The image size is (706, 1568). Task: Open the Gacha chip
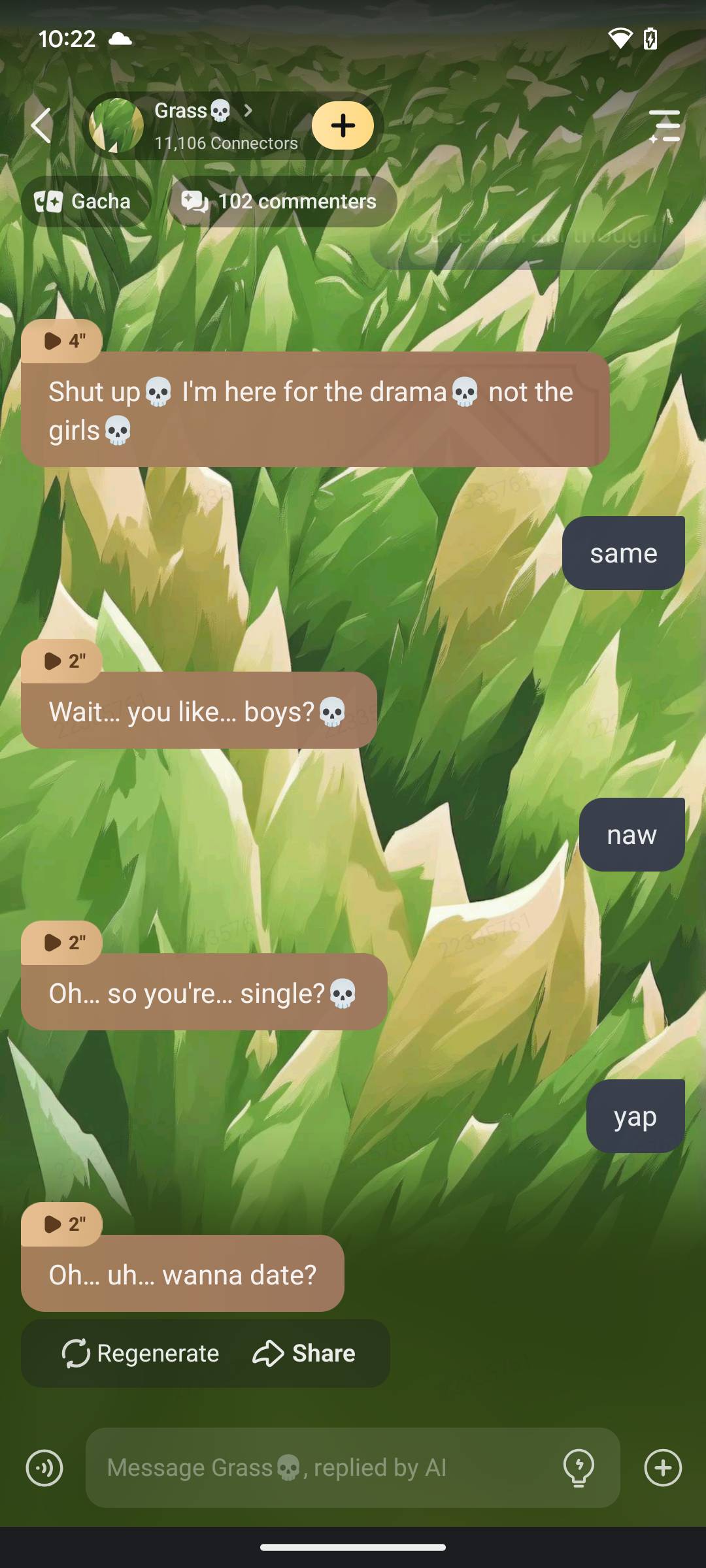coord(84,201)
